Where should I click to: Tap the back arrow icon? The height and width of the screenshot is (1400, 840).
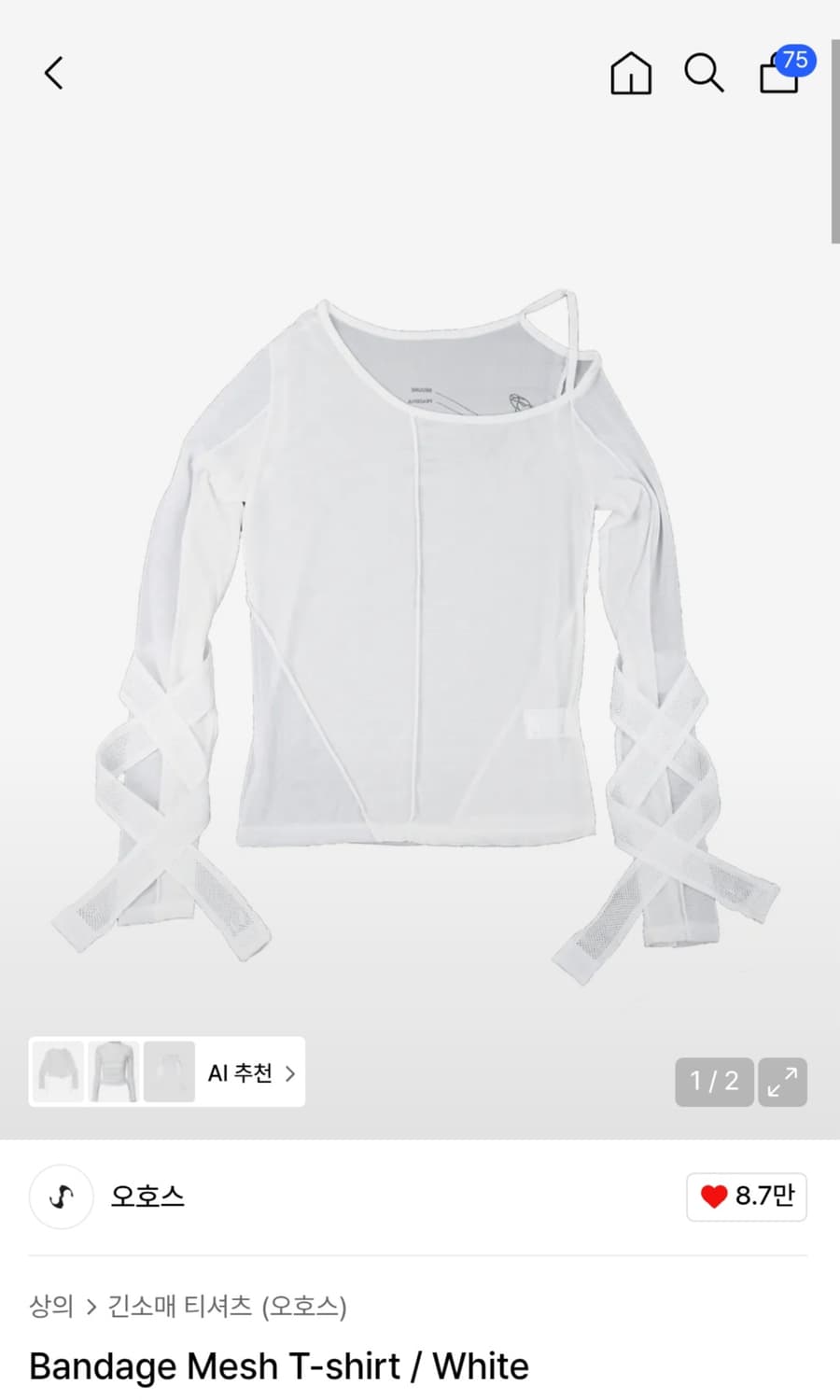pos(53,72)
